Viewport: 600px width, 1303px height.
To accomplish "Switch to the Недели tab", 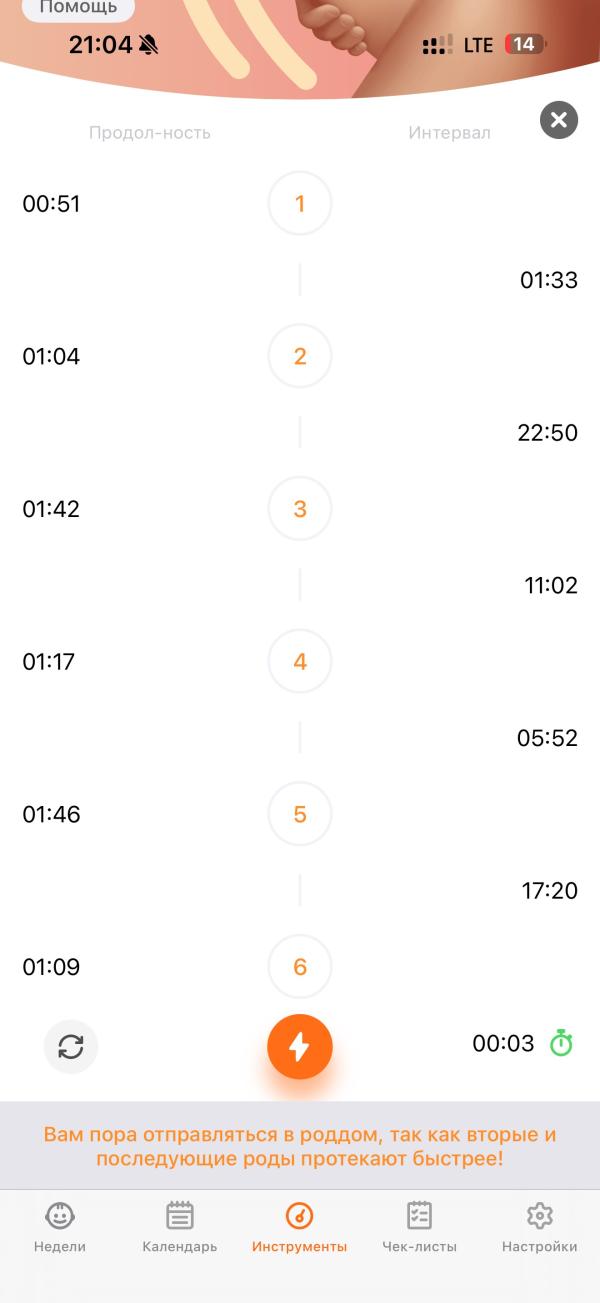I will [x=60, y=1227].
